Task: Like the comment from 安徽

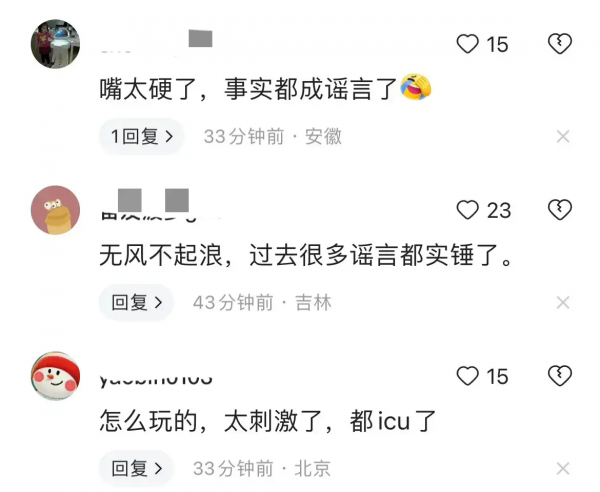Action: coord(468,44)
